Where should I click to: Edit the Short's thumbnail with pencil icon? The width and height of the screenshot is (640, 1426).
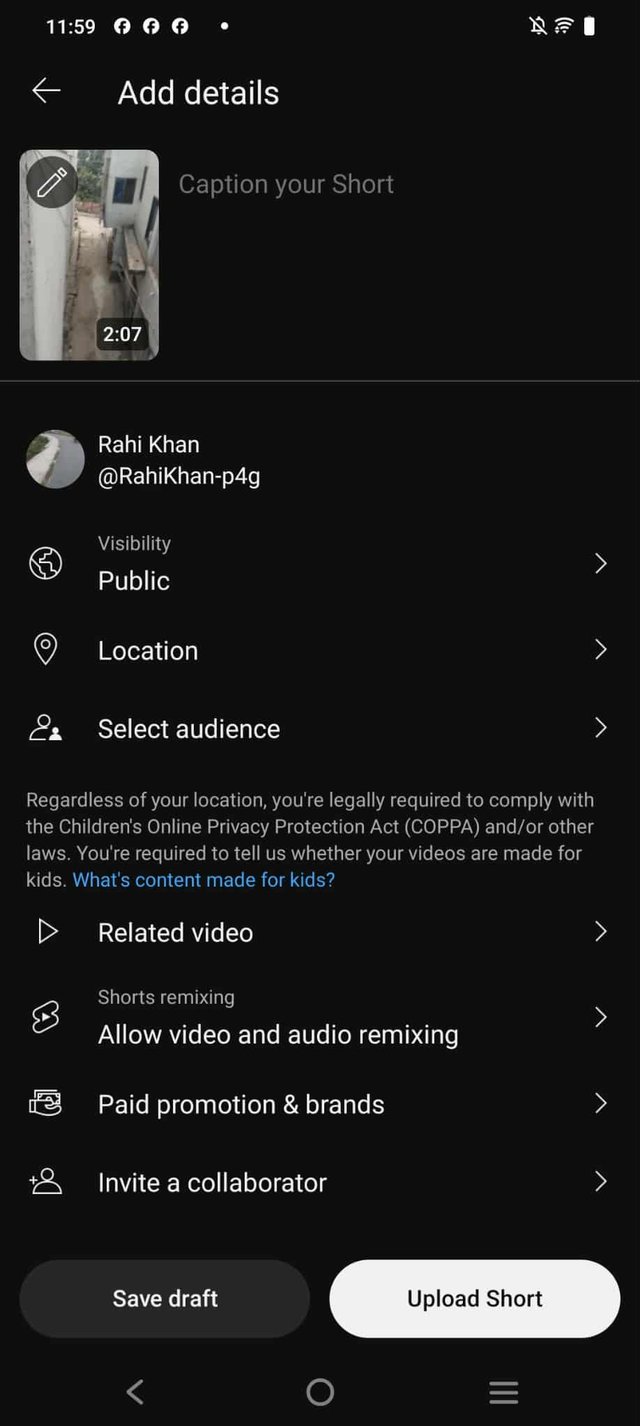point(52,182)
